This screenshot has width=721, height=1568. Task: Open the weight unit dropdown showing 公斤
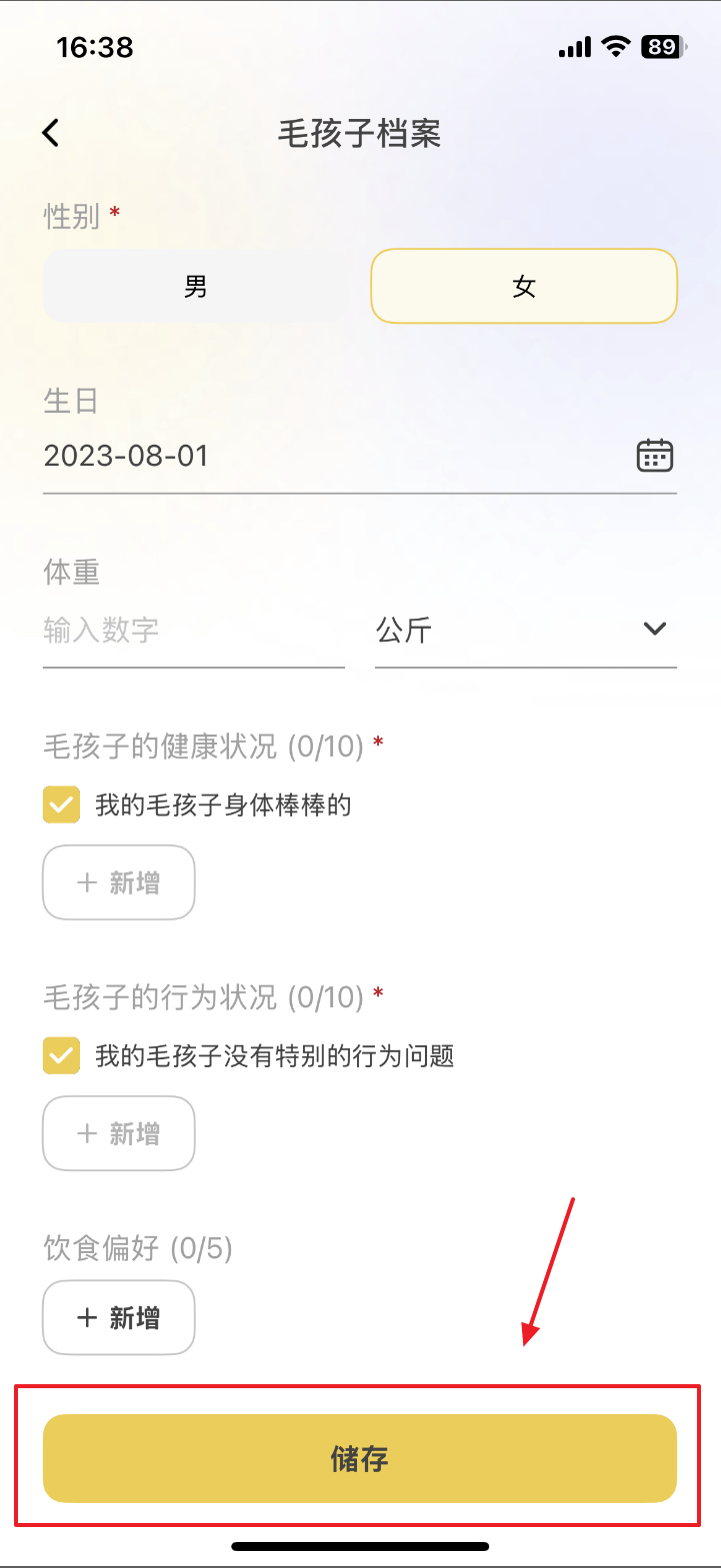[524, 630]
